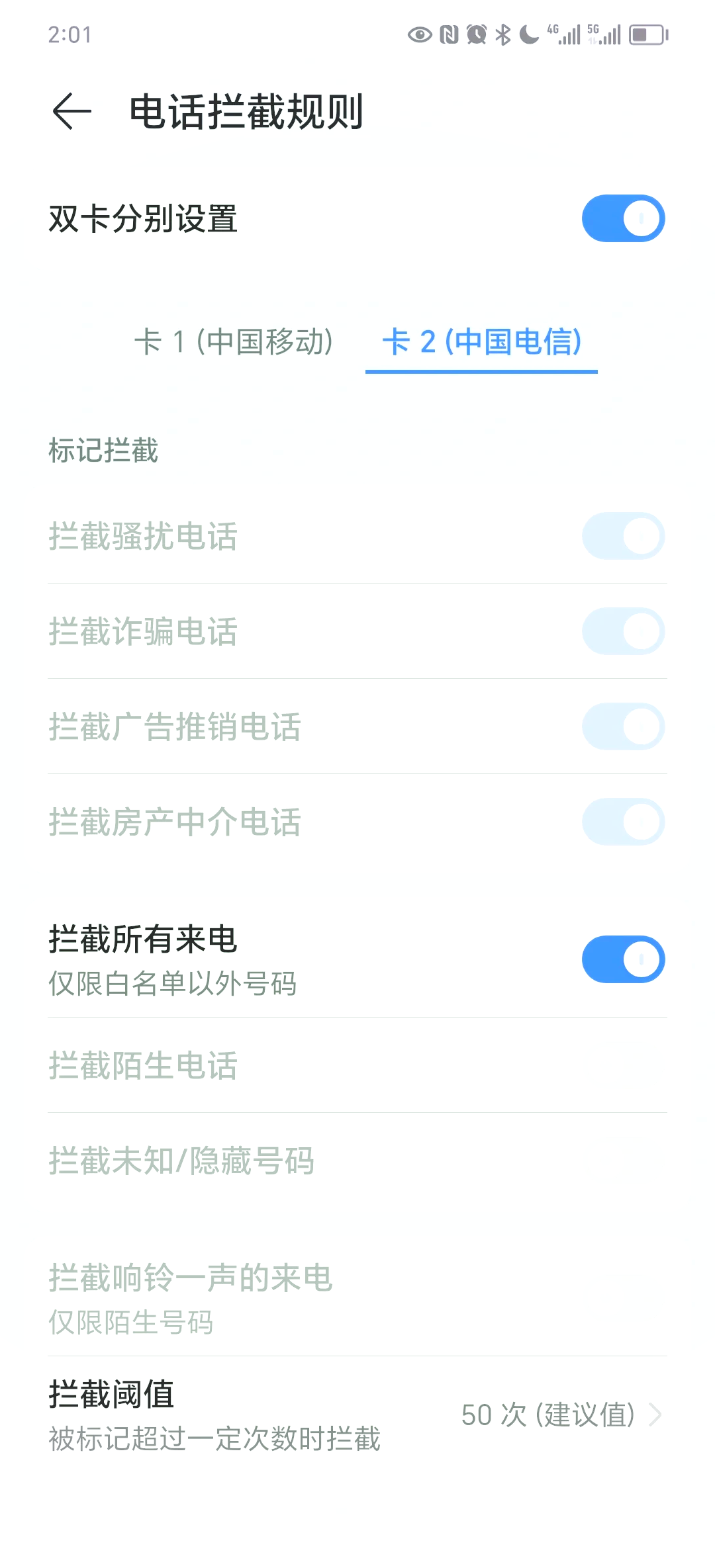Select 卡 2 (中国电信) tab
Screen dimensions: 715x1568
click(482, 342)
